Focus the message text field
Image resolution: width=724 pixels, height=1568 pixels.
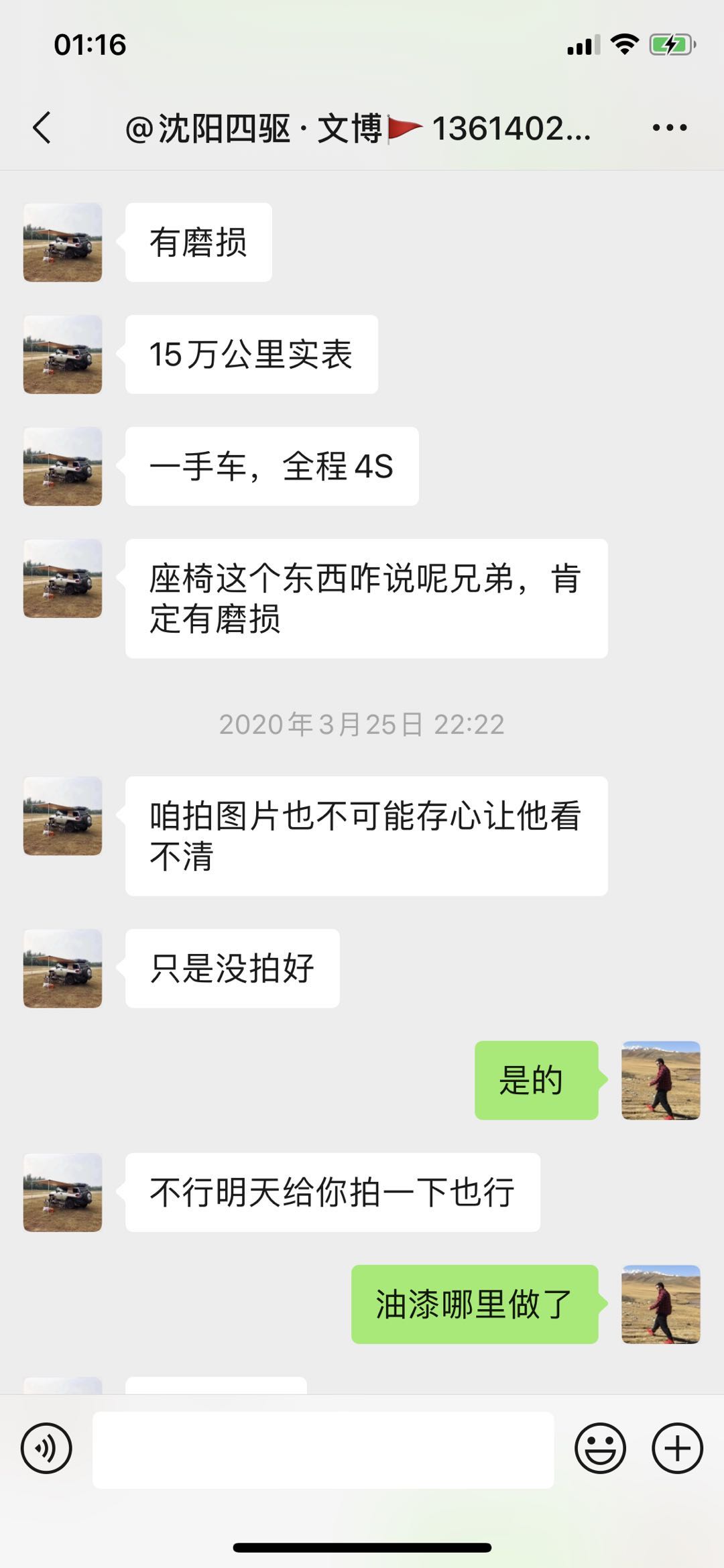coord(323,1449)
